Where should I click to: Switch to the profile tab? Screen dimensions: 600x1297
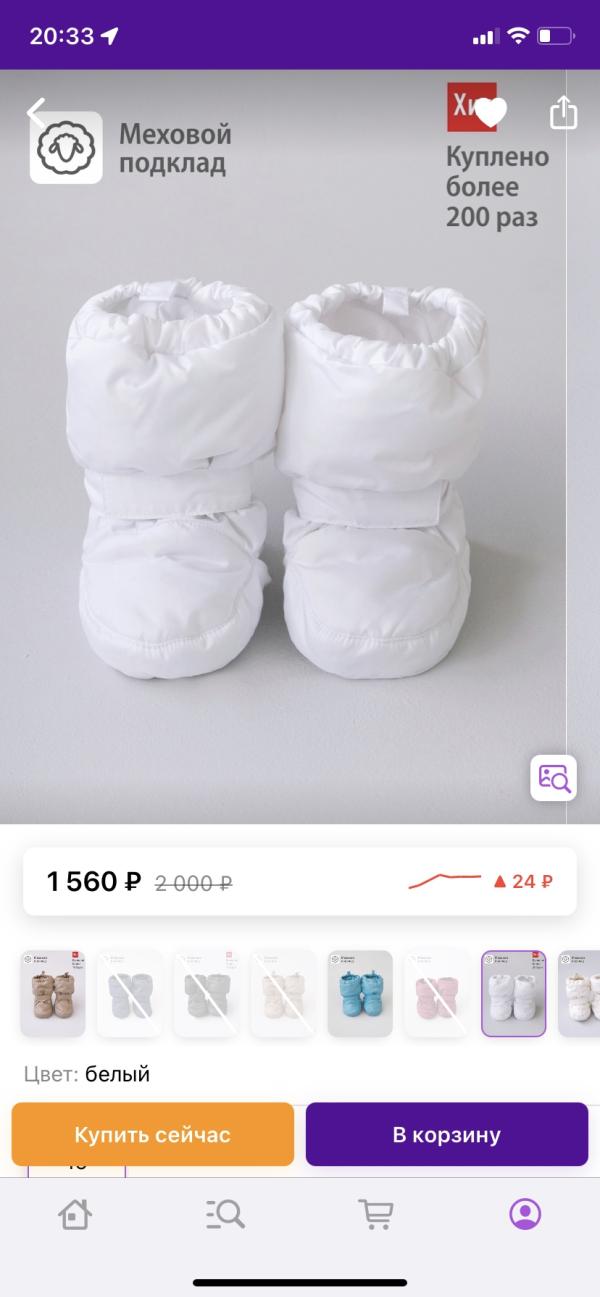tap(525, 1214)
